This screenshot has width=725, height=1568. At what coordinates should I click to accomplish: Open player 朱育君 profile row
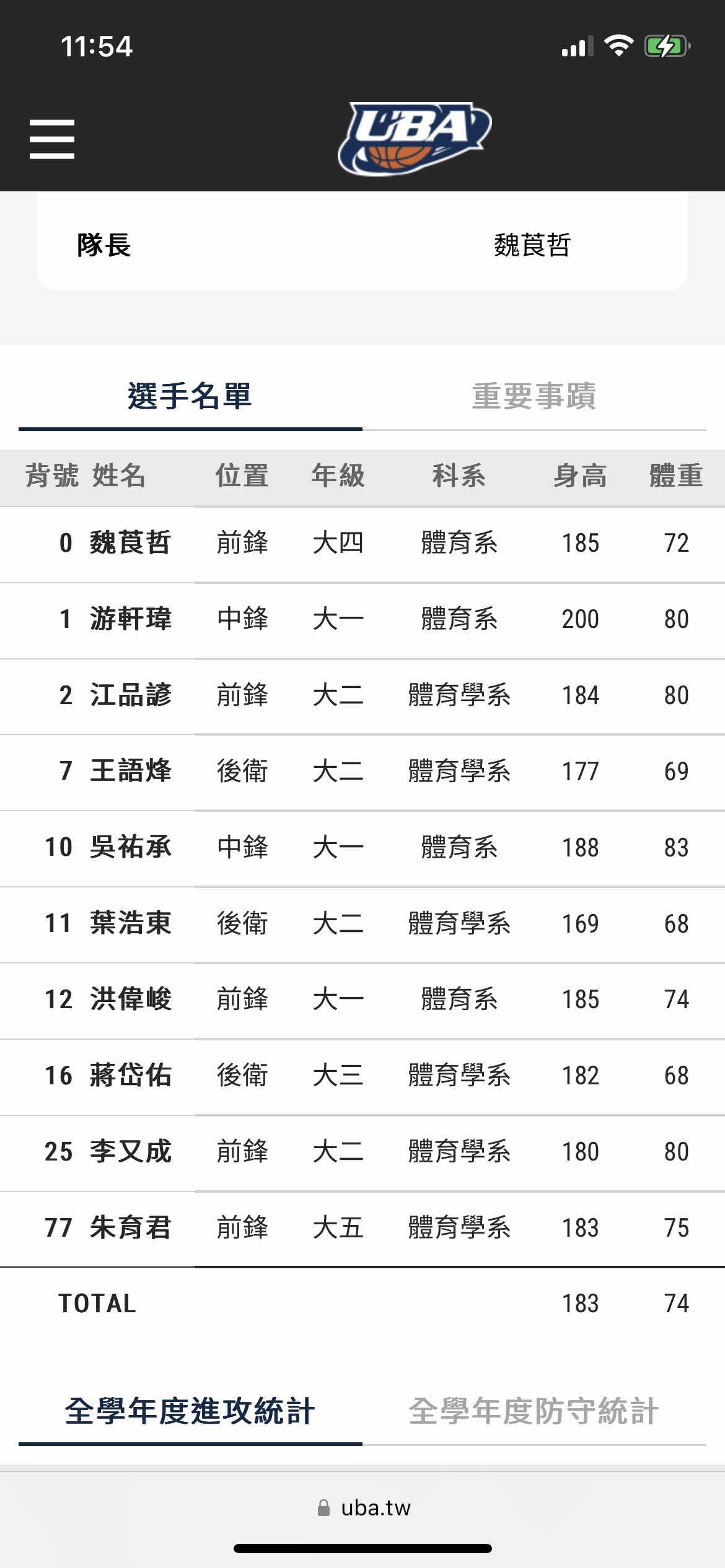point(130,1227)
